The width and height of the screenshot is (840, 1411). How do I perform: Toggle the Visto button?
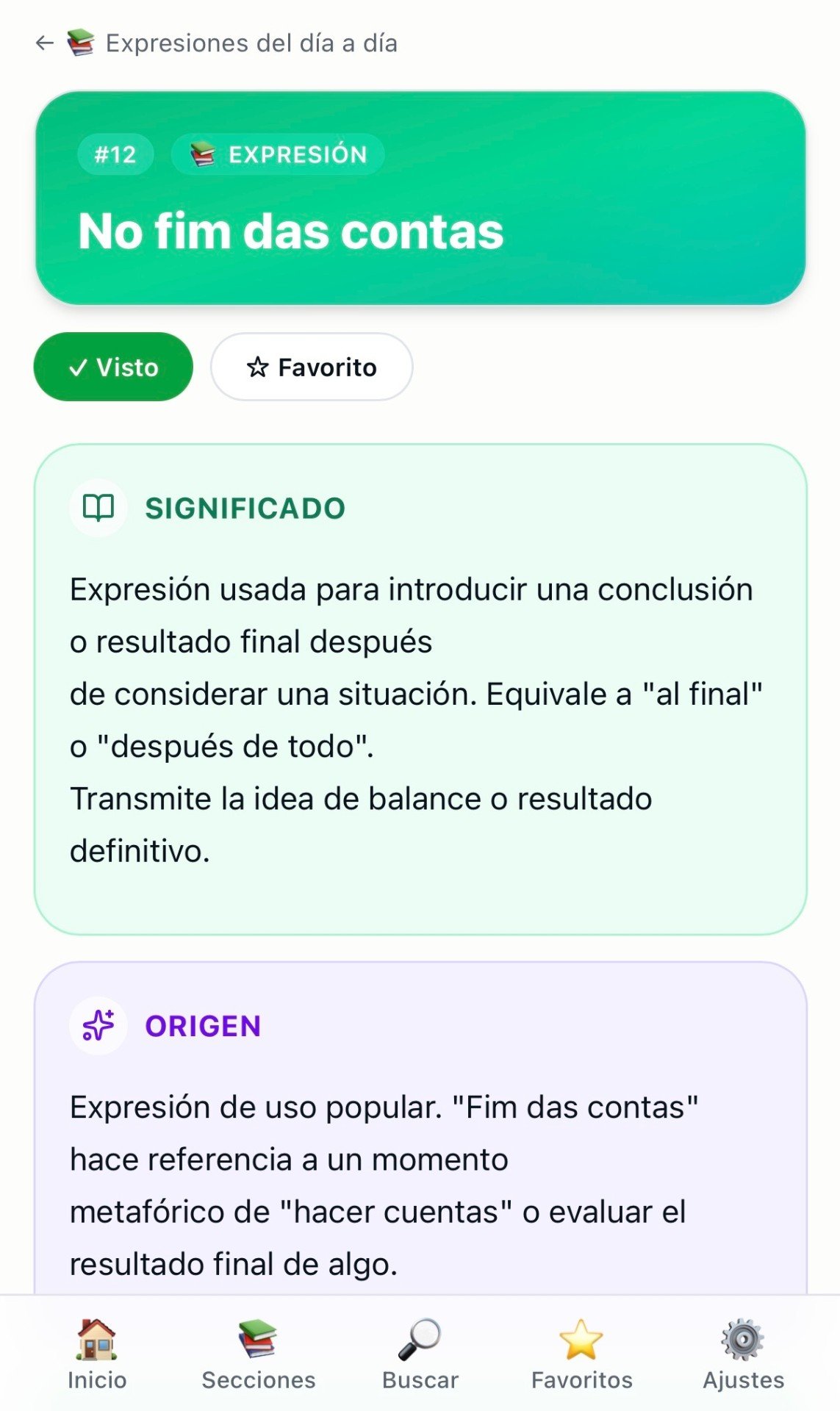(113, 367)
